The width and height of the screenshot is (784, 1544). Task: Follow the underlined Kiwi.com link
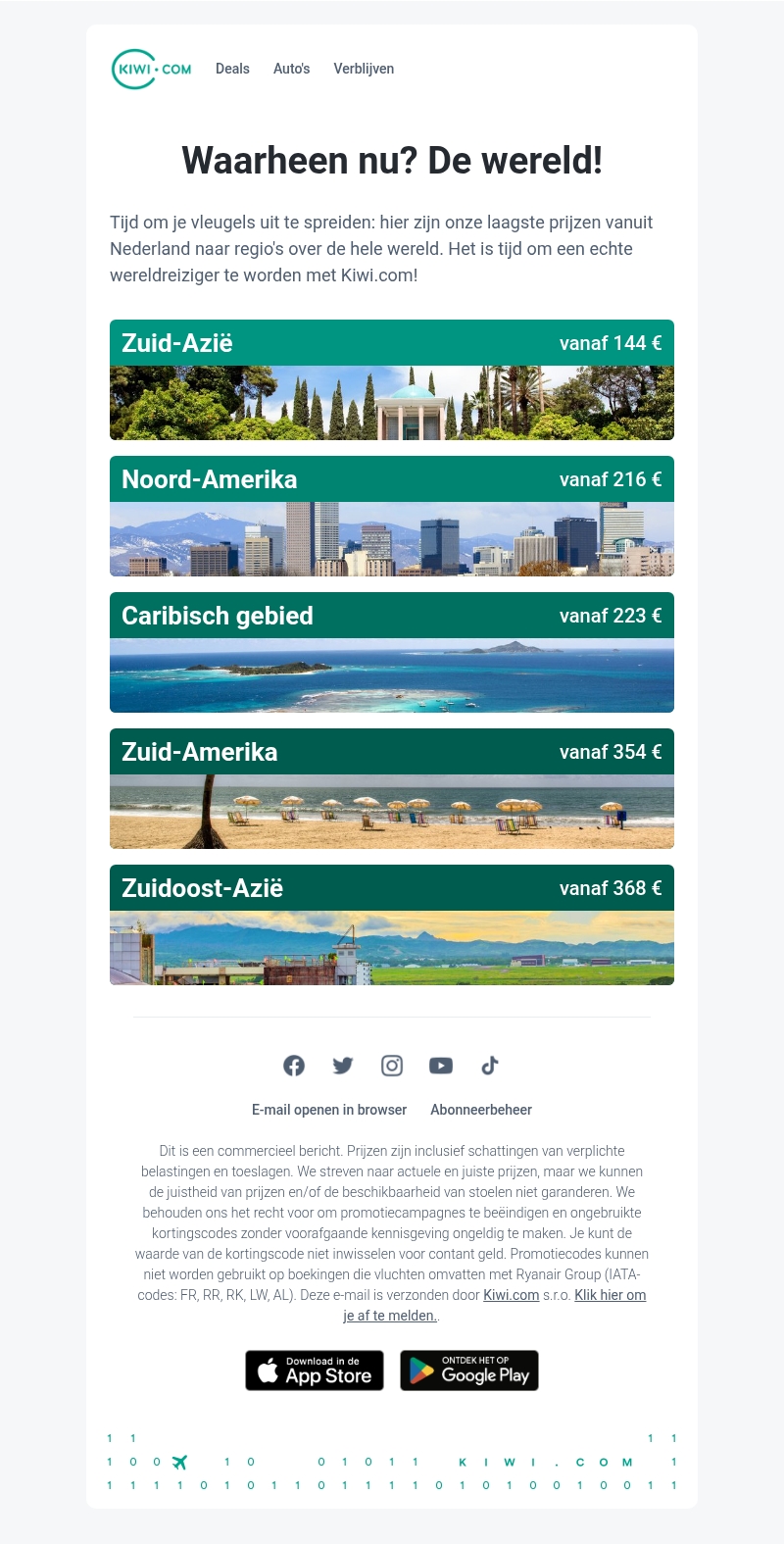[x=511, y=1295]
